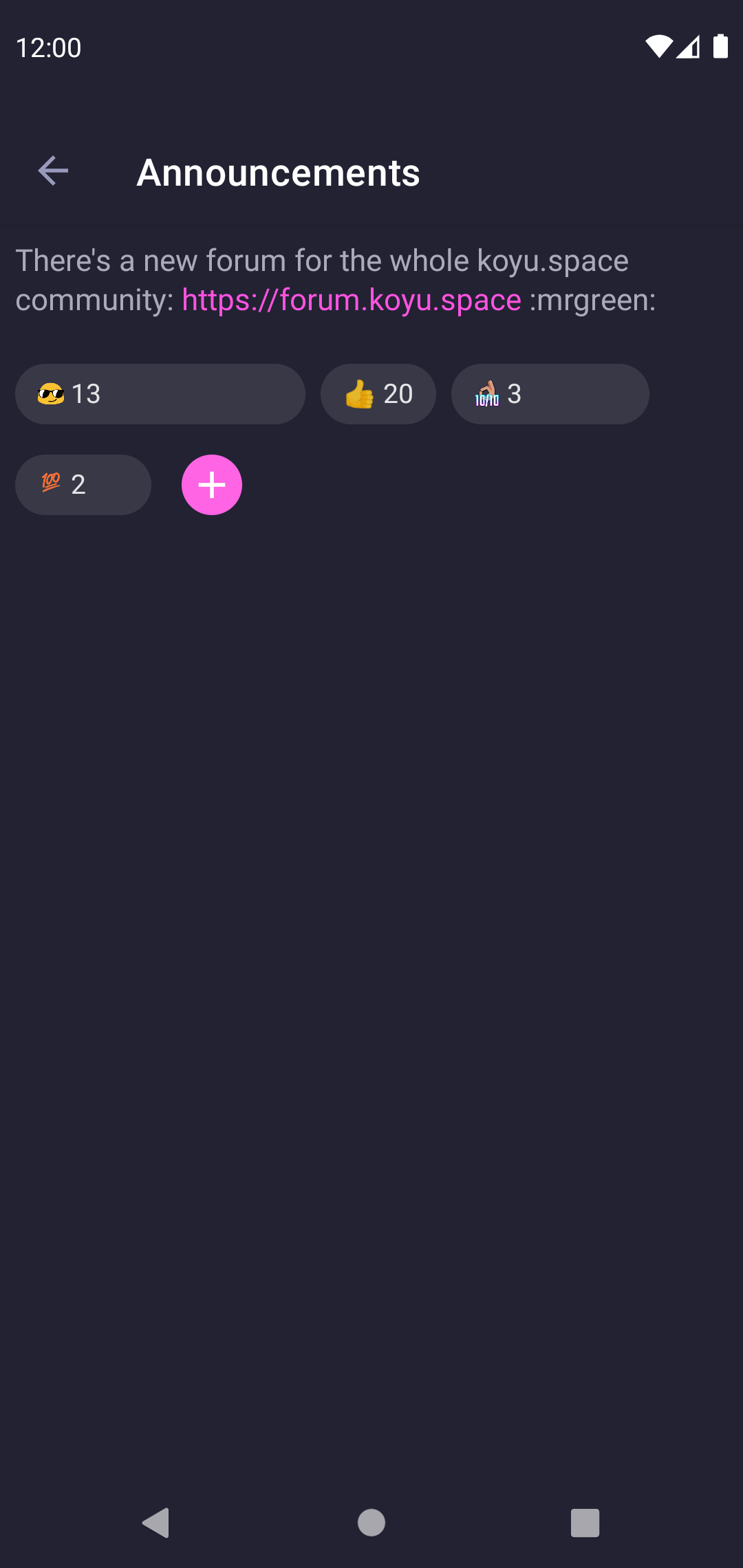This screenshot has height=1568, width=743.
Task: Select the 10/10 reaction chip
Action: pyautogui.click(x=549, y=394)
